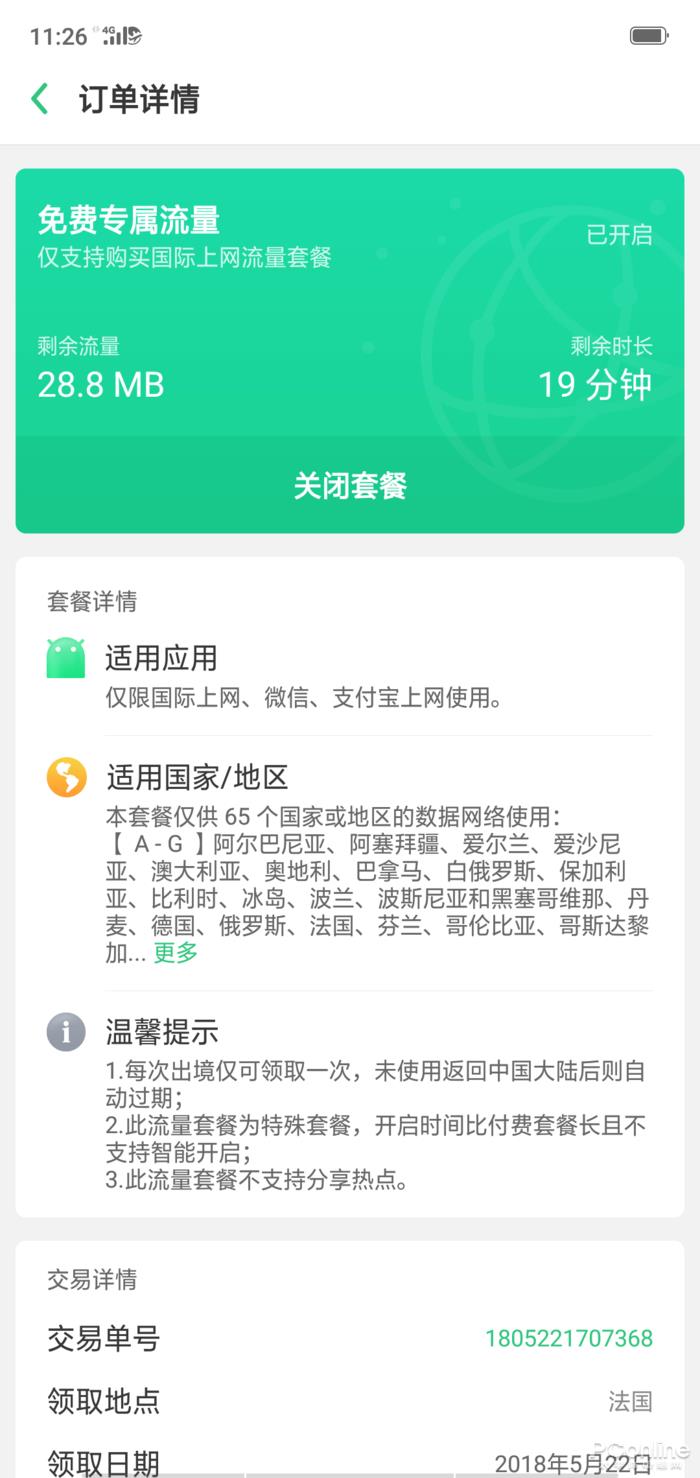Tap the 关闭套餐 button
Image resolution: width=700 pixels, height=1478 pixels.
[x=350, y=486]
